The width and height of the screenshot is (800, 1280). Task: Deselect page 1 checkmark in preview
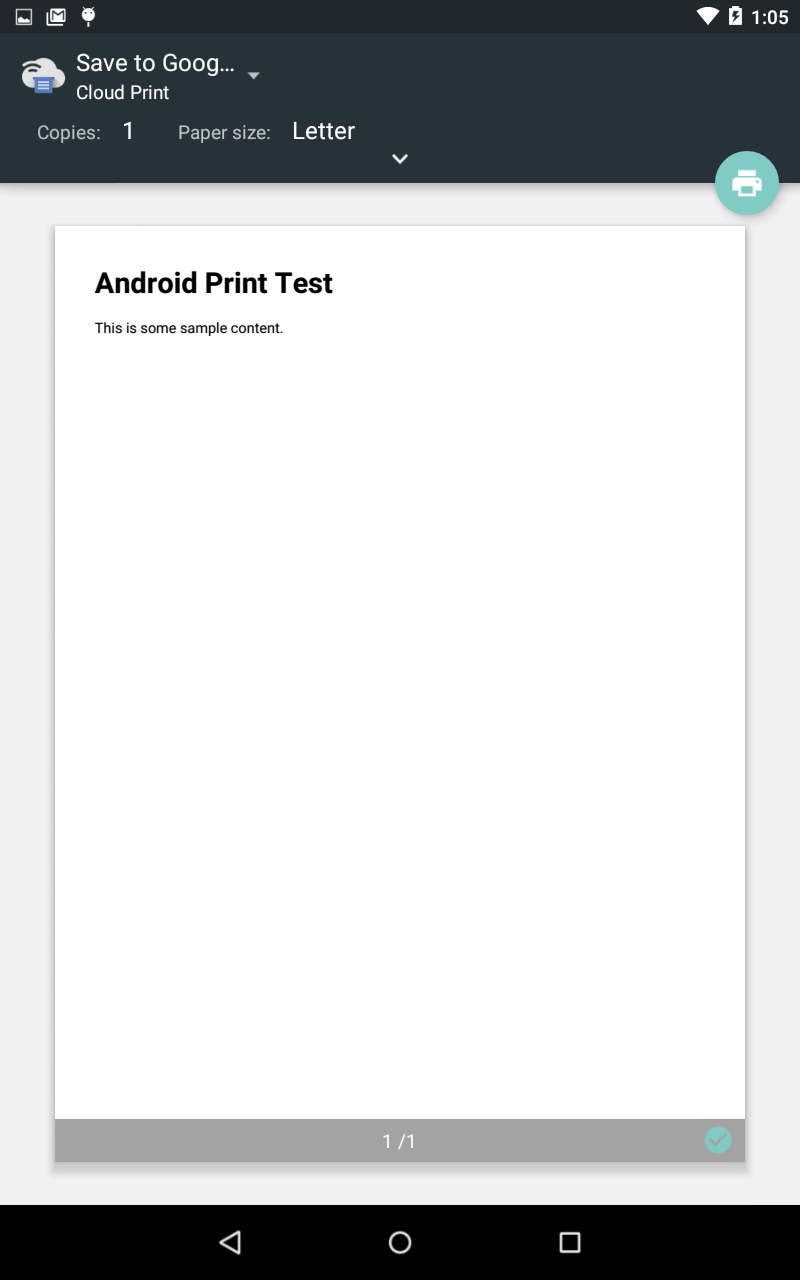(x=718, y=1140)
